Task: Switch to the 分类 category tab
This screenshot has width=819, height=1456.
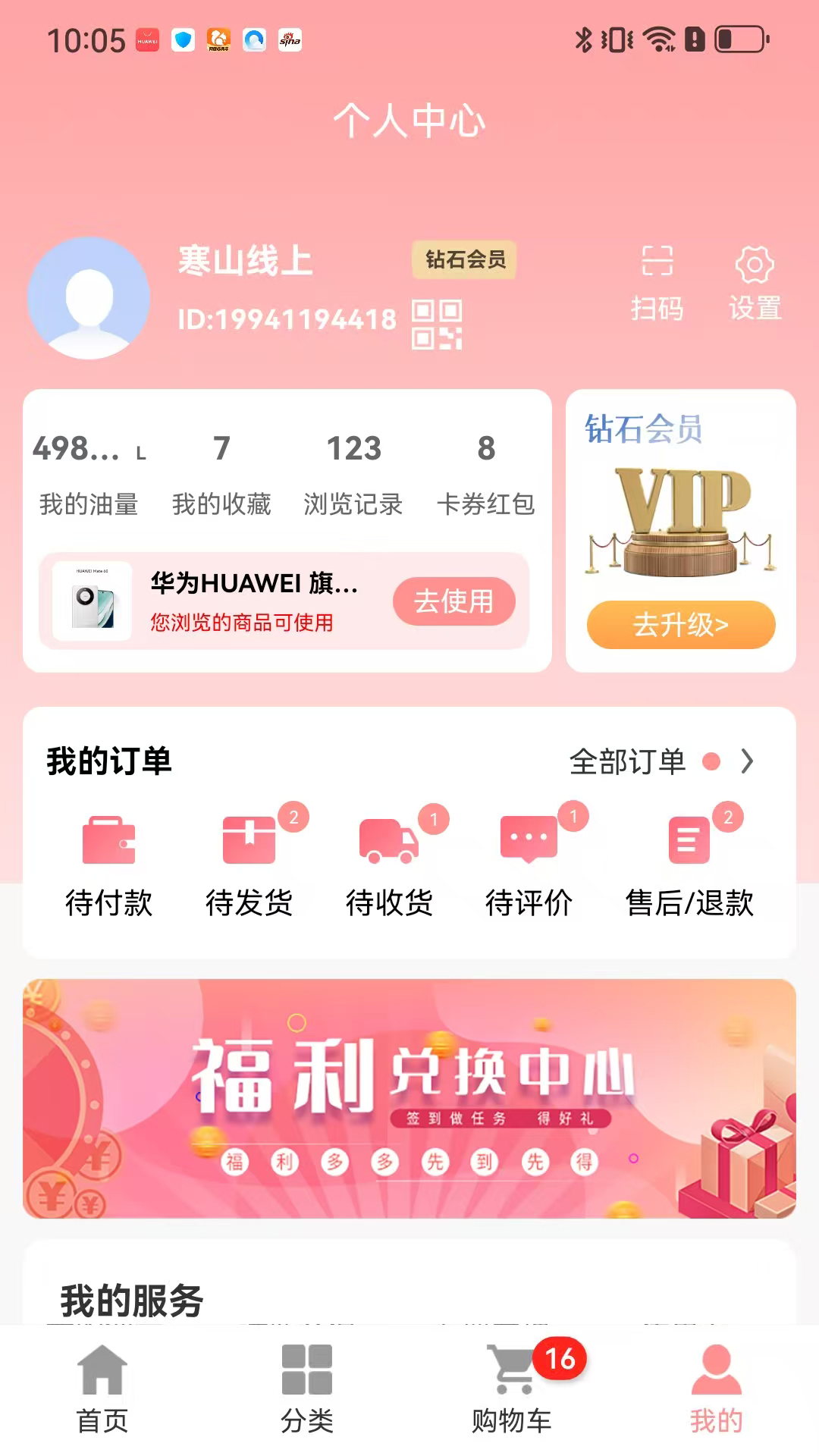Action: [x=307, y=1389]
